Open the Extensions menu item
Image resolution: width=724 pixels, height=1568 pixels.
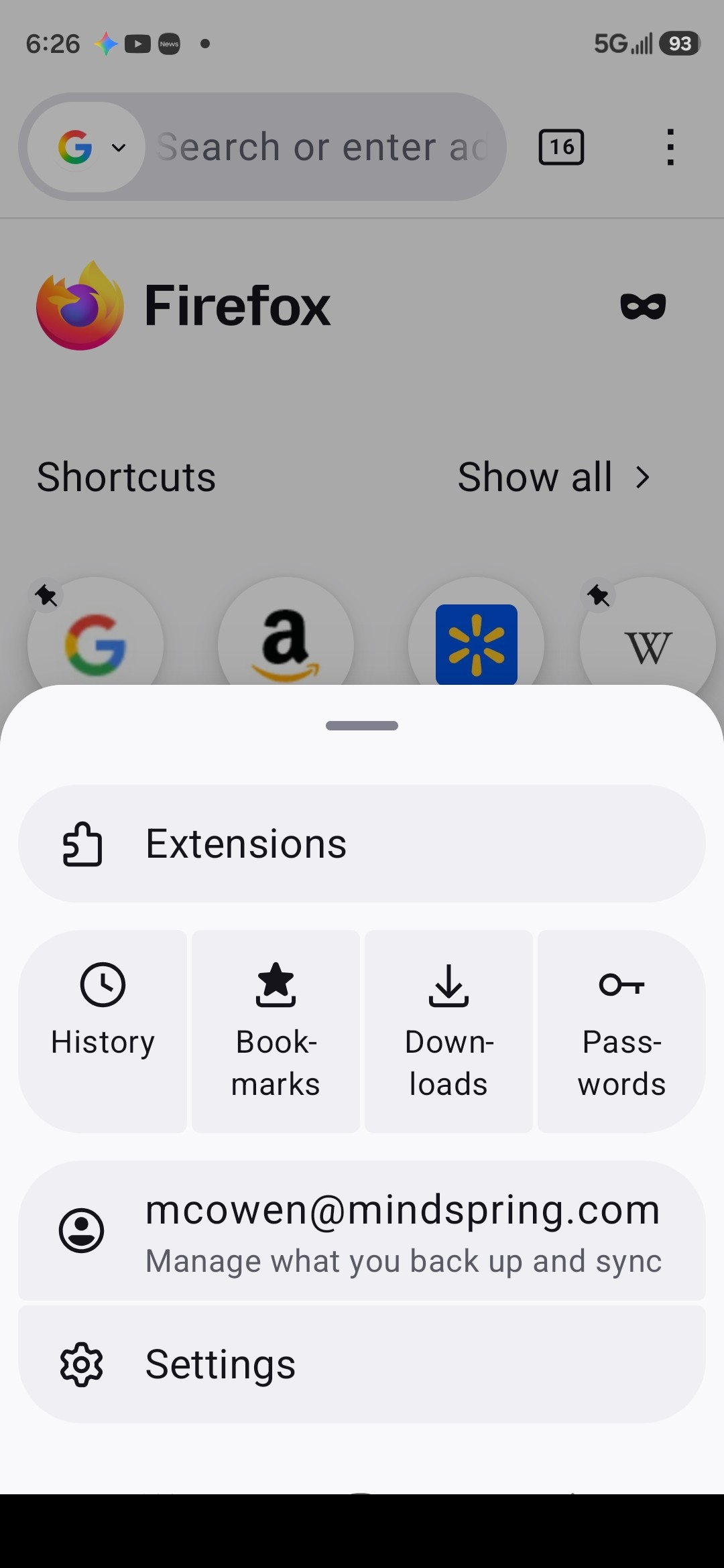[362, 843]
